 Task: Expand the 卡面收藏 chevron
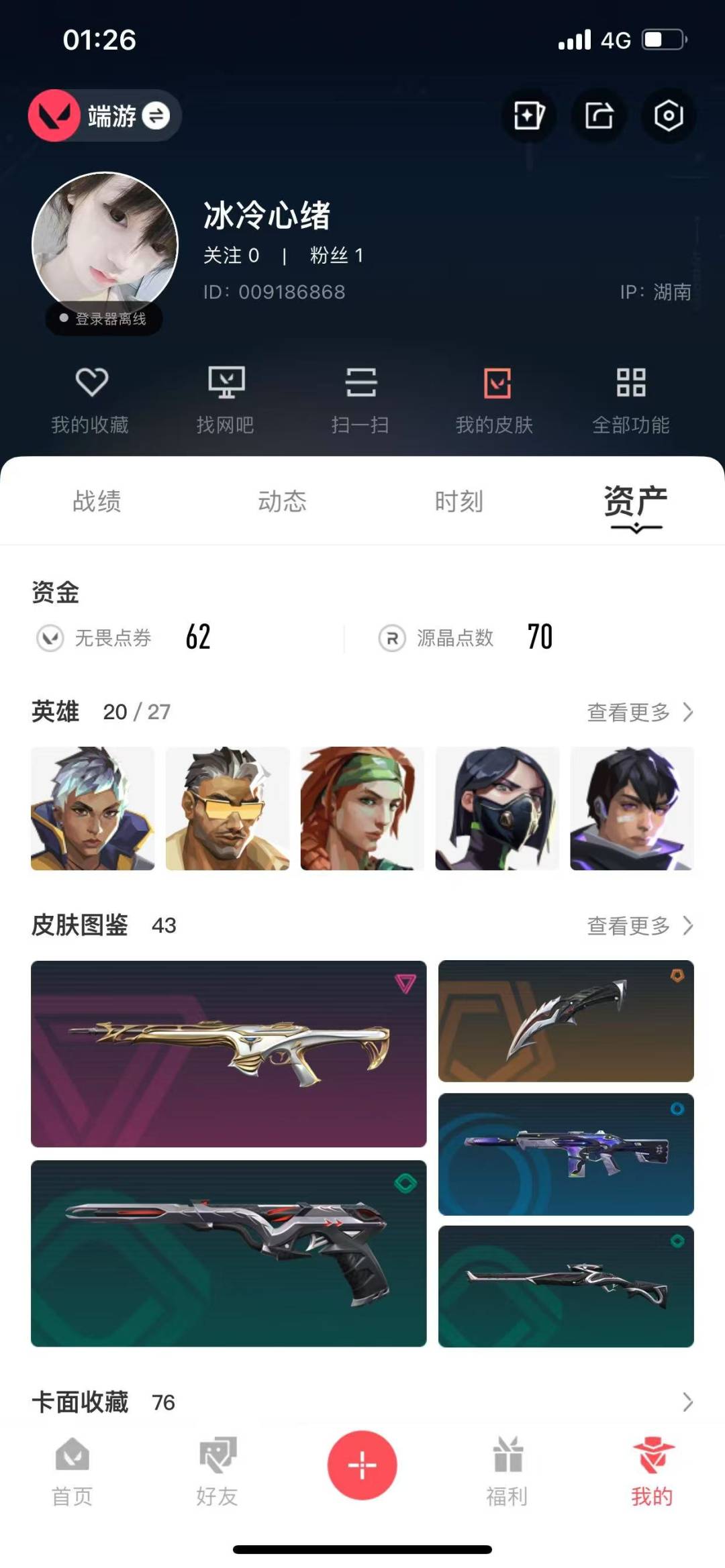coord(687,1402)
